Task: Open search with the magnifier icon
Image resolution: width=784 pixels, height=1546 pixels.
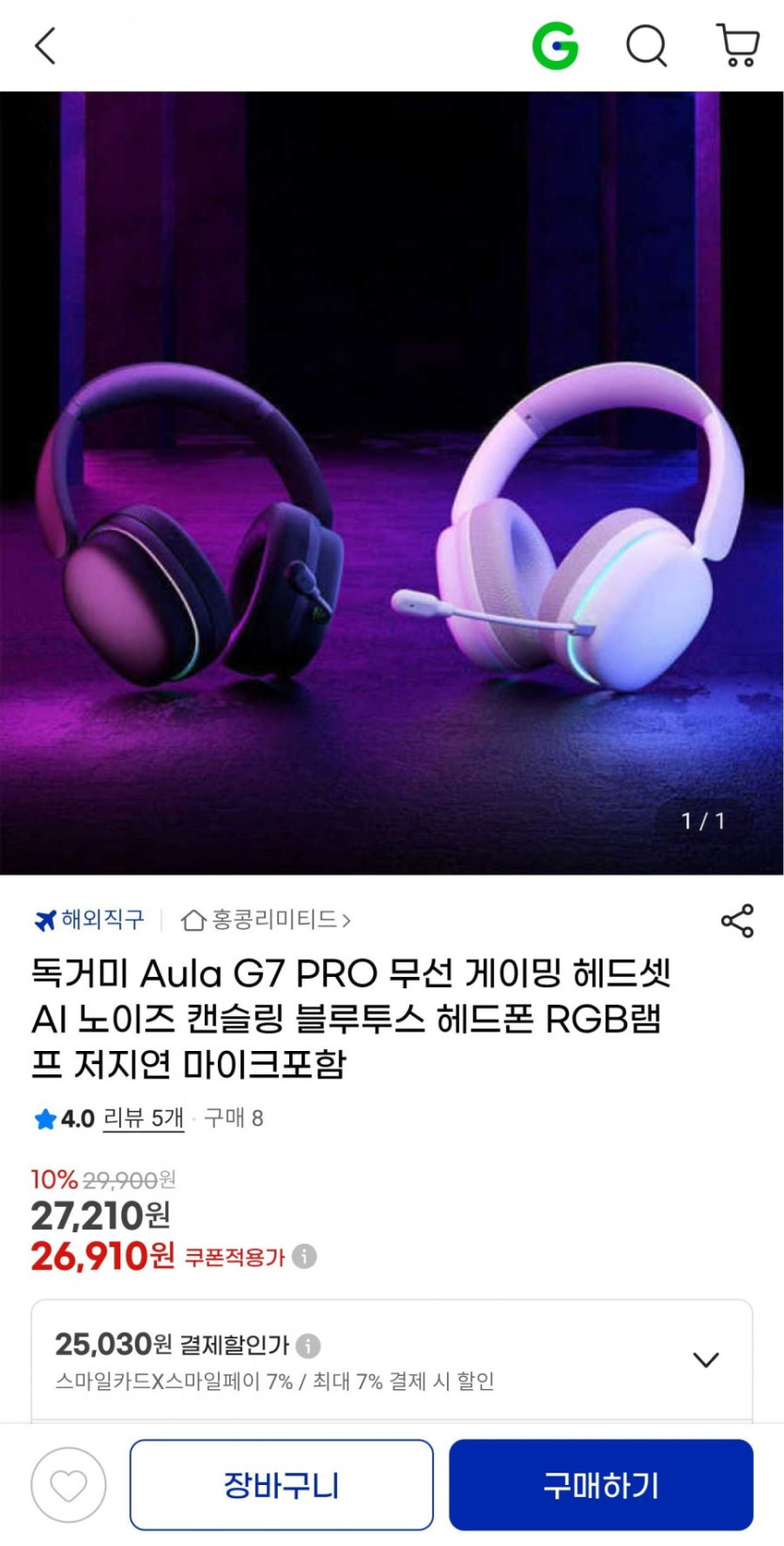Action: (646, 46)
